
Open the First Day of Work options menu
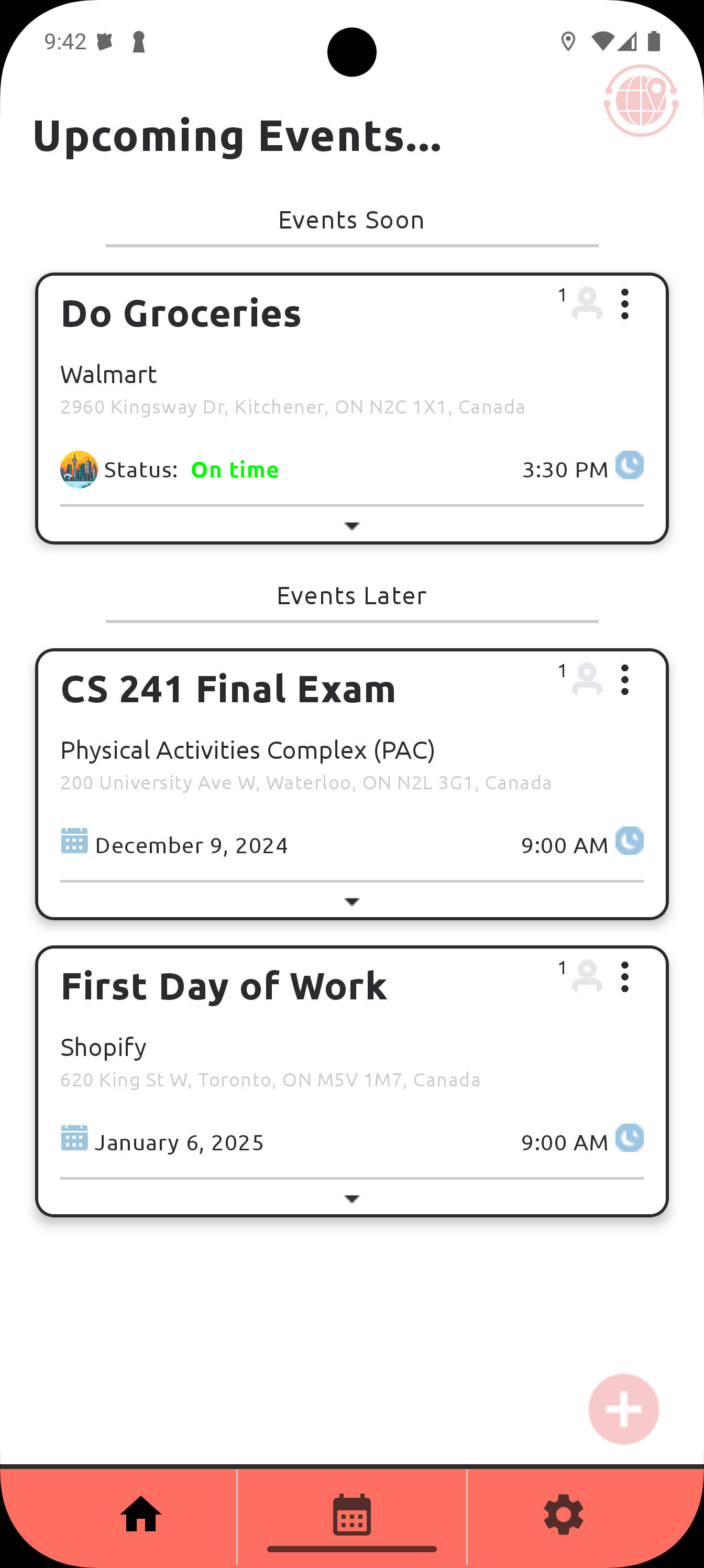click(624, 977)
